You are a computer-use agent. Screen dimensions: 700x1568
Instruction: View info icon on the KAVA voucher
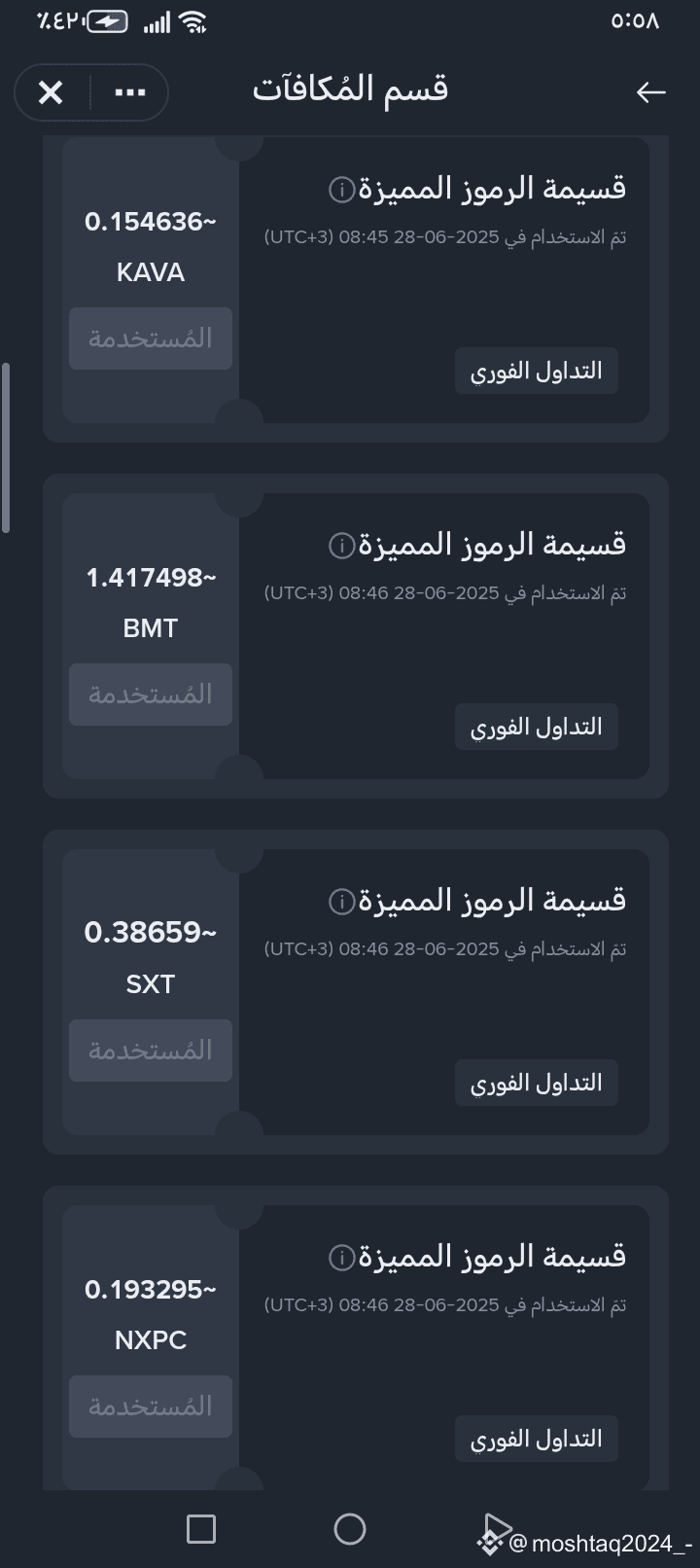coord(341,190)
